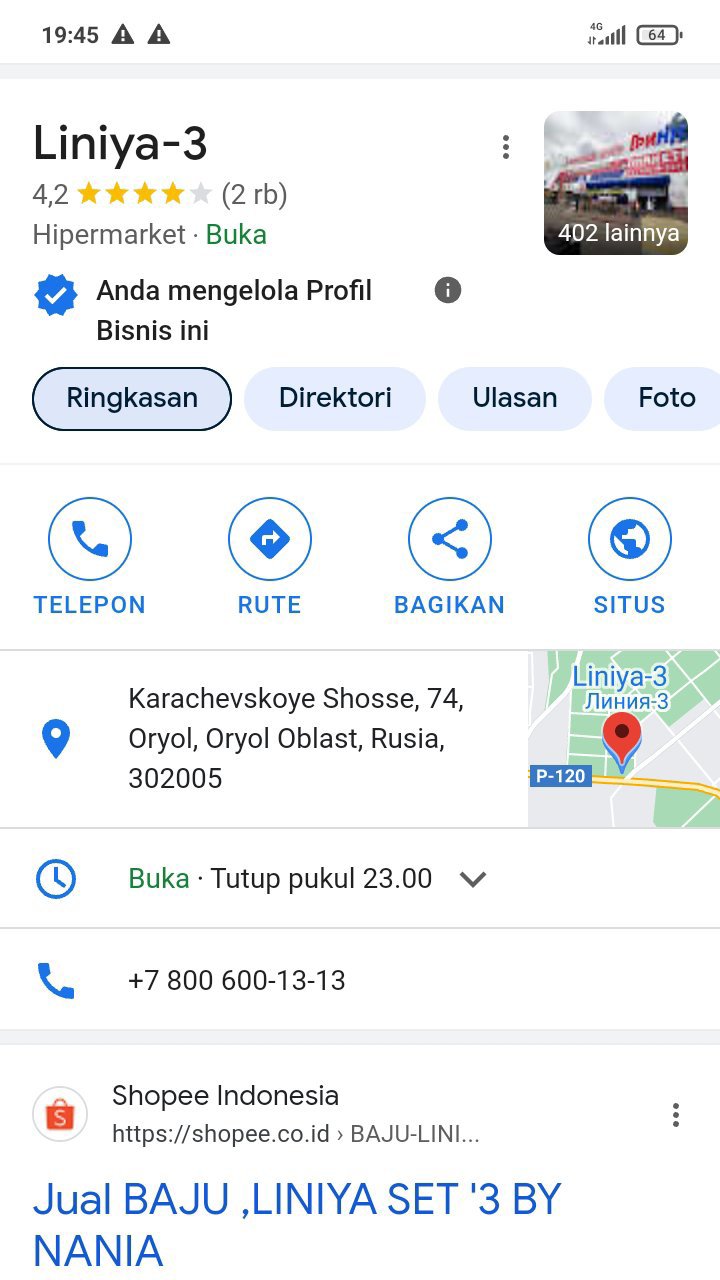Get directions with the Rute button

click(270, 557)
